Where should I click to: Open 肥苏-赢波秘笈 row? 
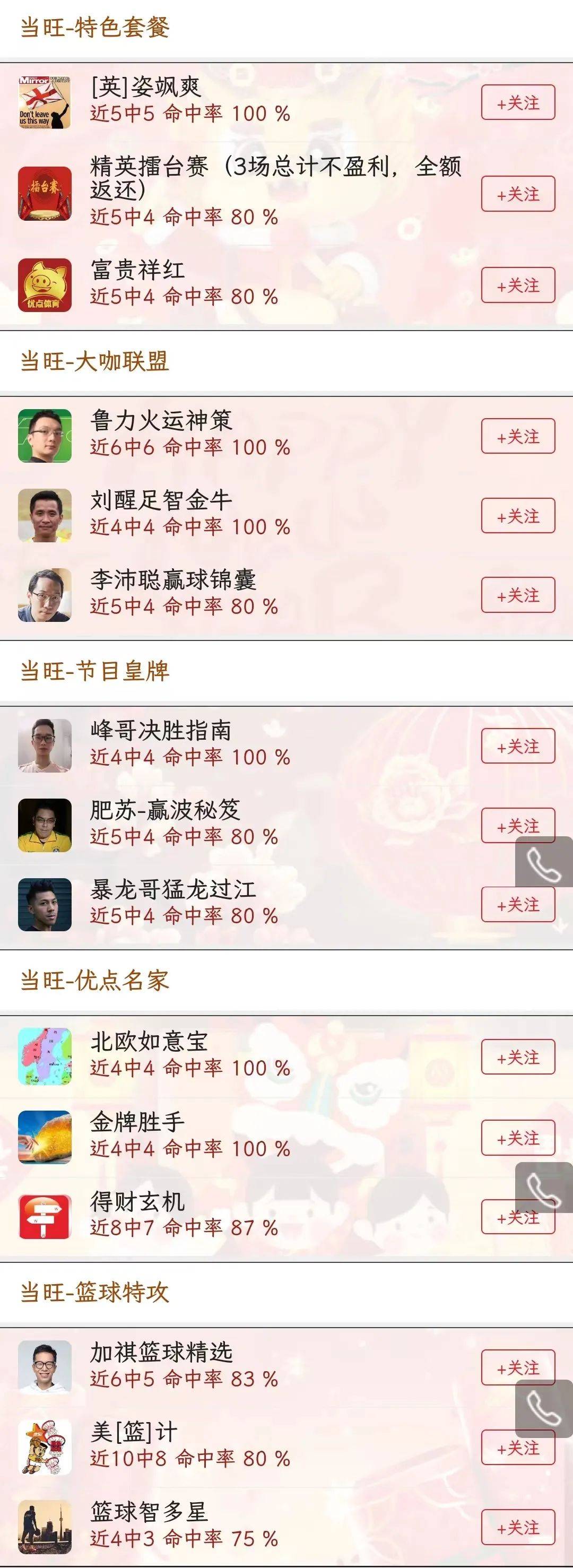165,810
